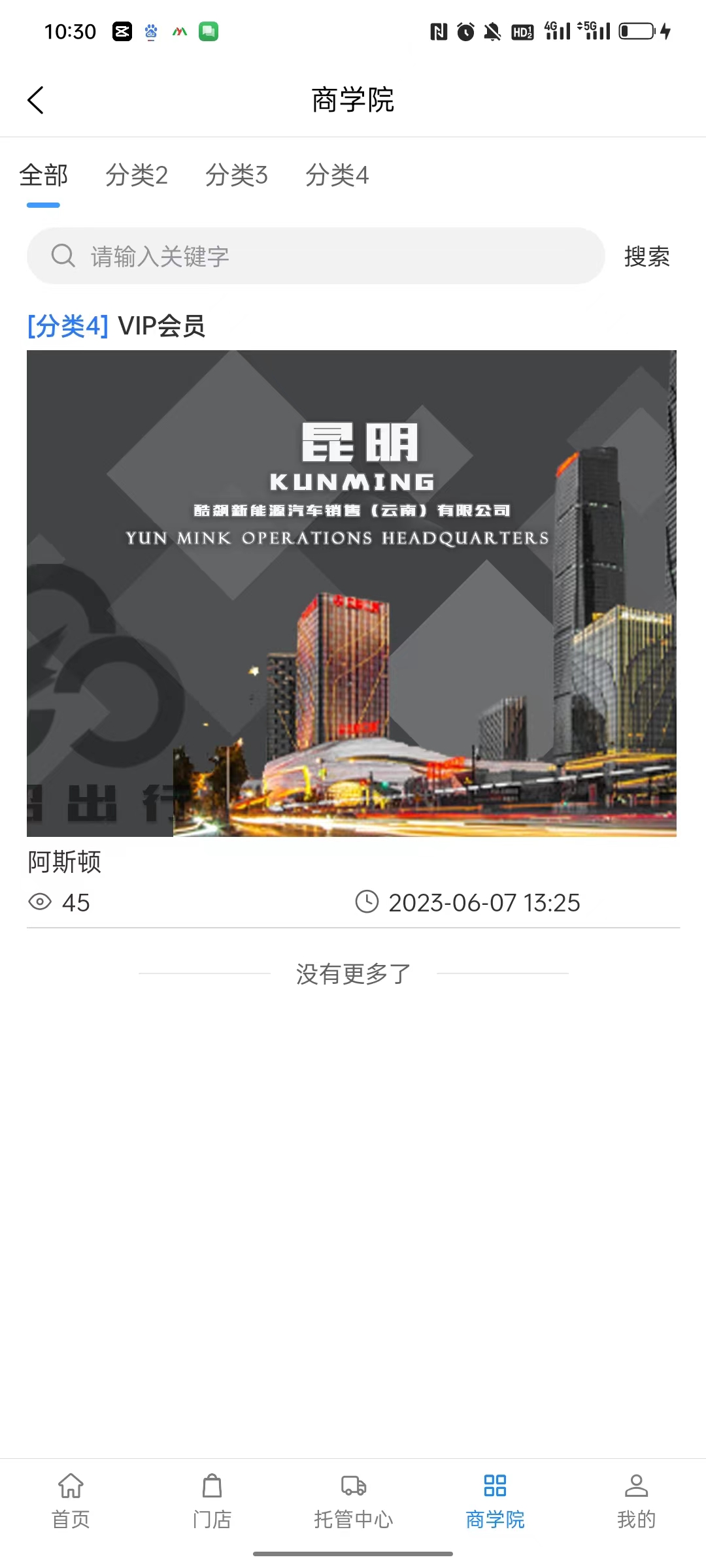This screenshot has height=1568, width=706.
Task: Go back using the top-left arrow
Action: [35, 100]
